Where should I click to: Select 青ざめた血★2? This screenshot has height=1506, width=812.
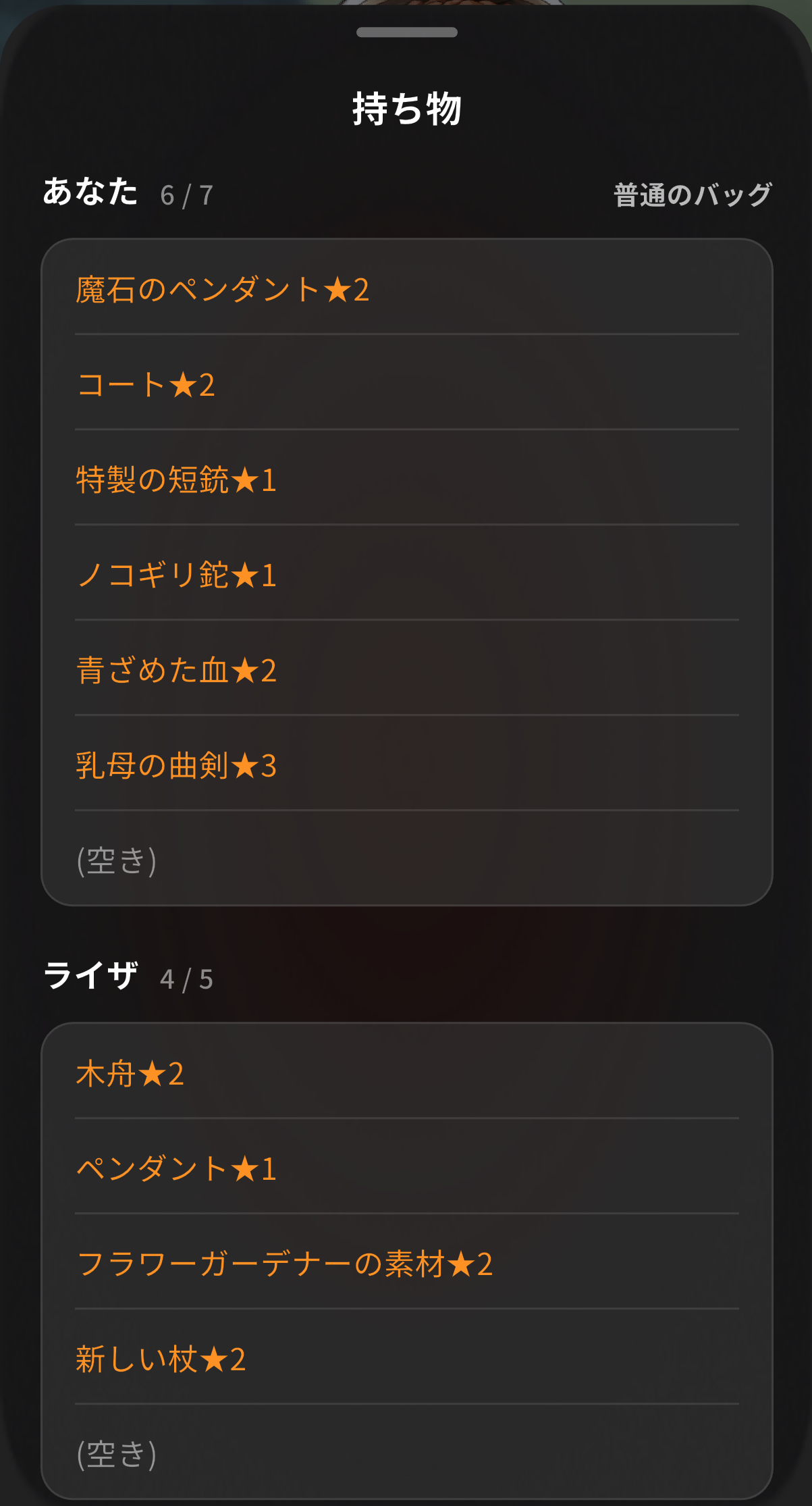(x=407, y=669)
